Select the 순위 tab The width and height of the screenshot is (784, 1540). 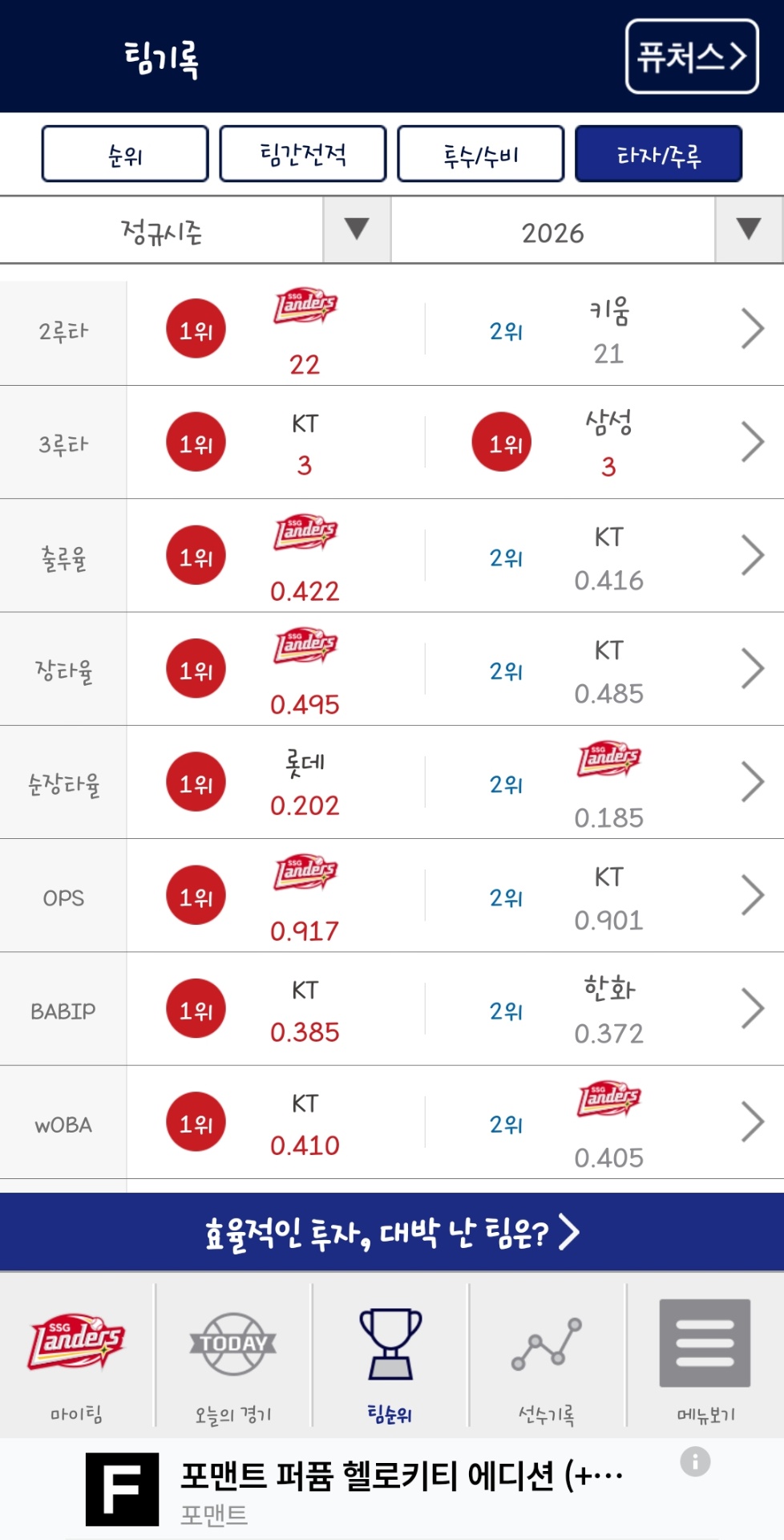(124, 152)
